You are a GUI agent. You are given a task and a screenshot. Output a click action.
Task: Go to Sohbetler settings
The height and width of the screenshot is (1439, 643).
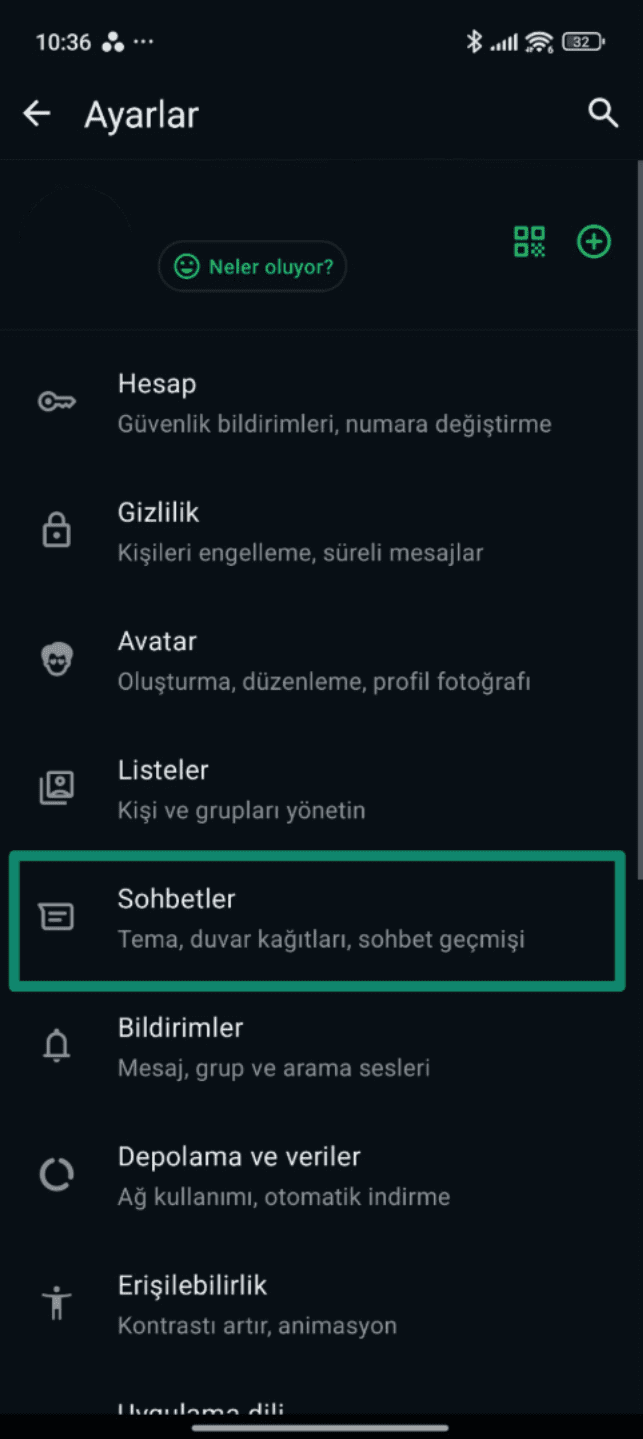pyautogui.click(x=320, y=918)
